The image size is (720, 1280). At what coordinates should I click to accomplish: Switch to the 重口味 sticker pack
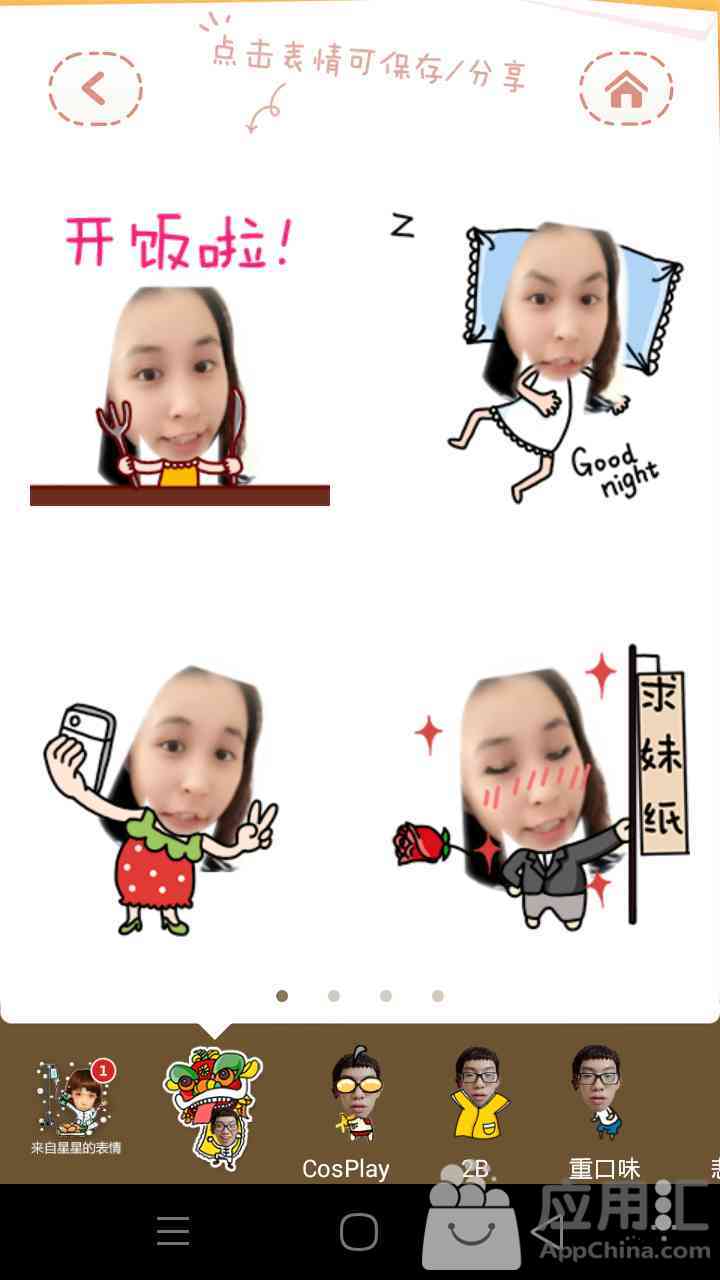[x=603, y=1112]
